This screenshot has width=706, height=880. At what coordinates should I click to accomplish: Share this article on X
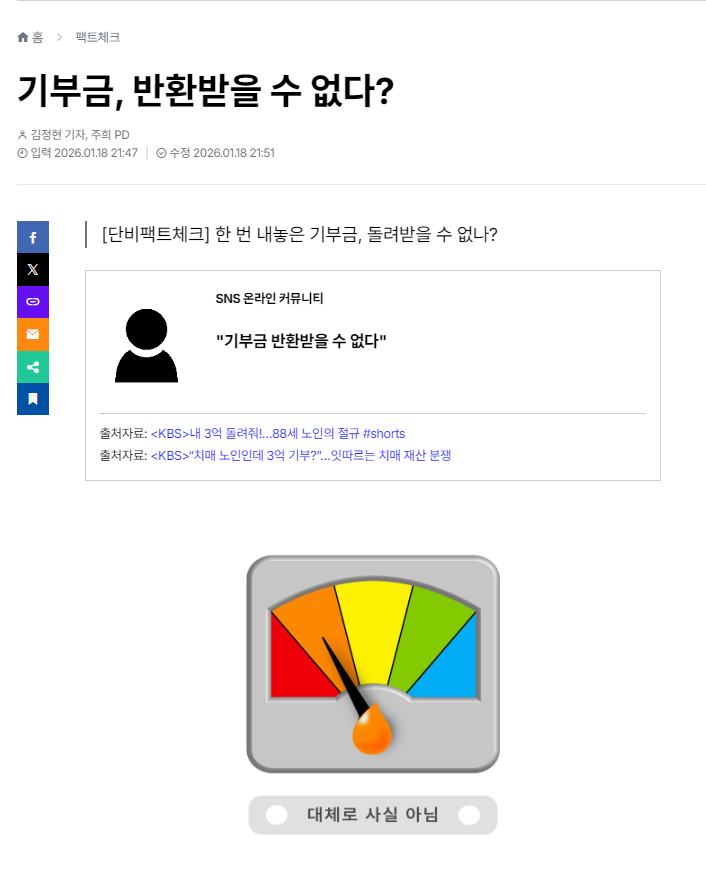point(33,270)
